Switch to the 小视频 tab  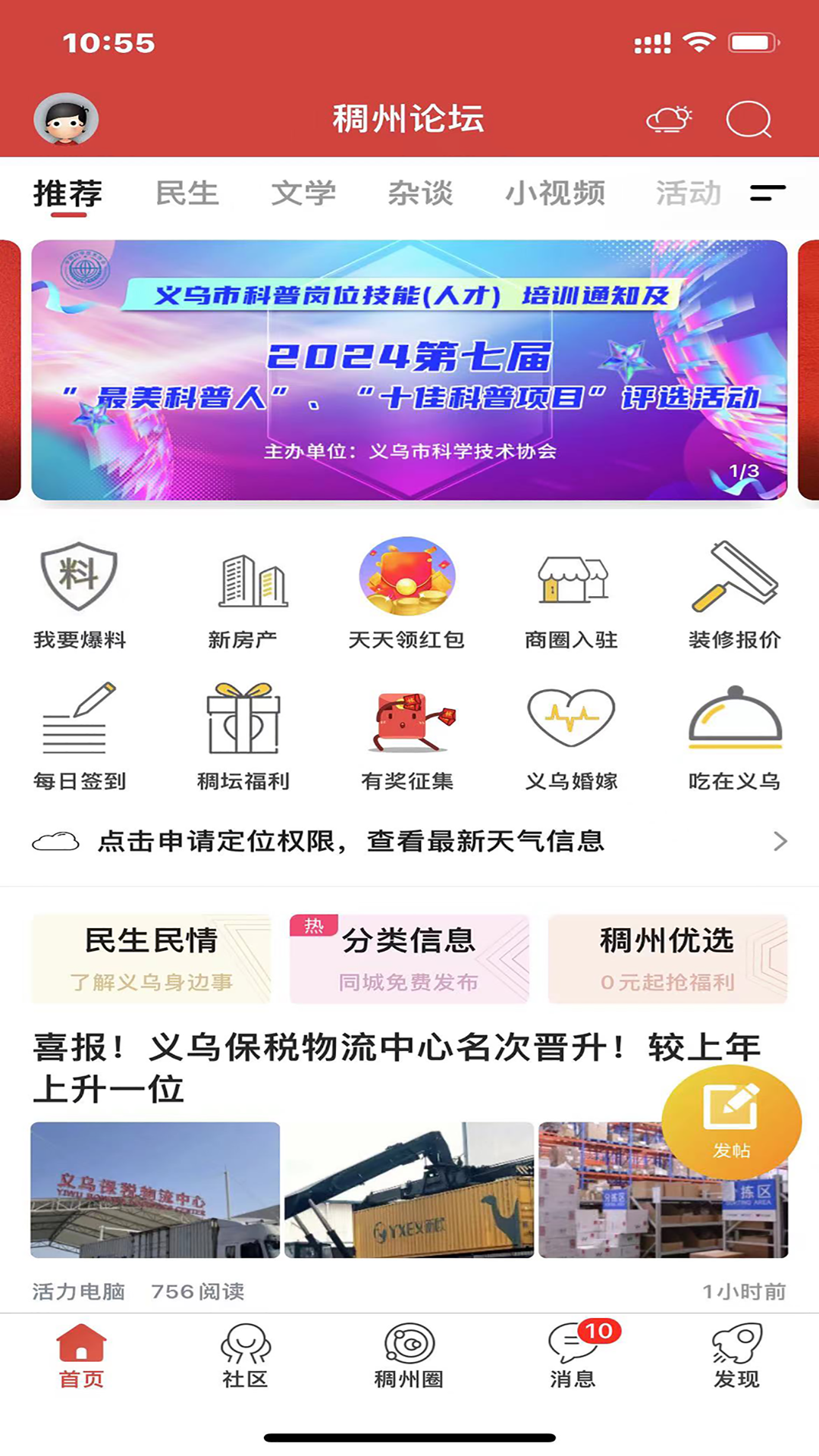[x=556, y=194]
